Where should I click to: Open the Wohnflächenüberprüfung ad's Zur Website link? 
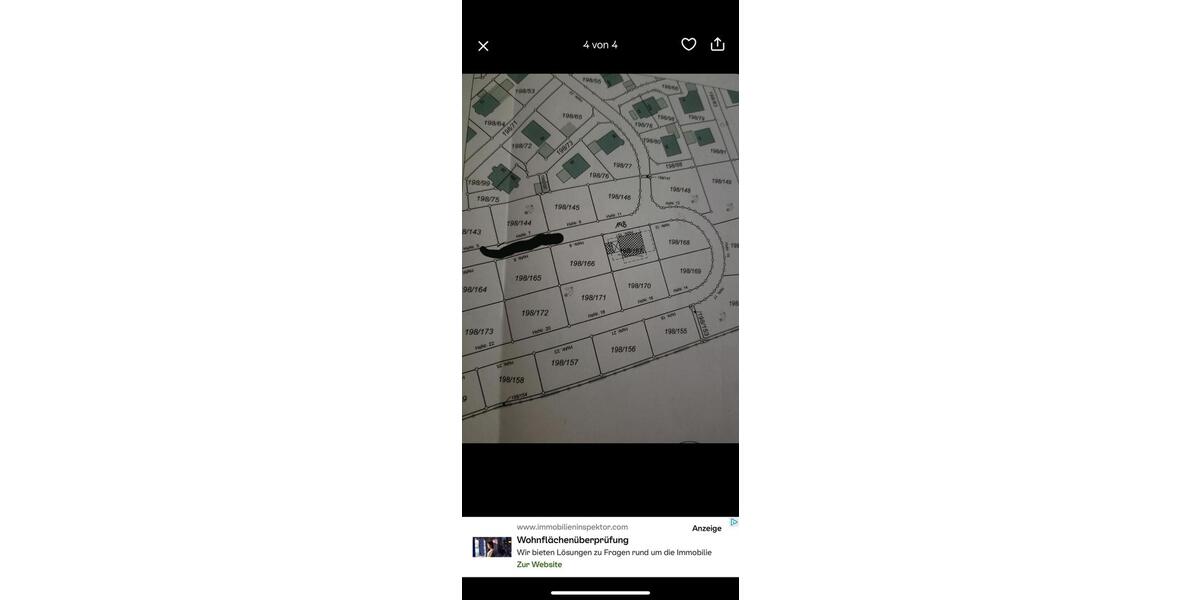[539, 565]
